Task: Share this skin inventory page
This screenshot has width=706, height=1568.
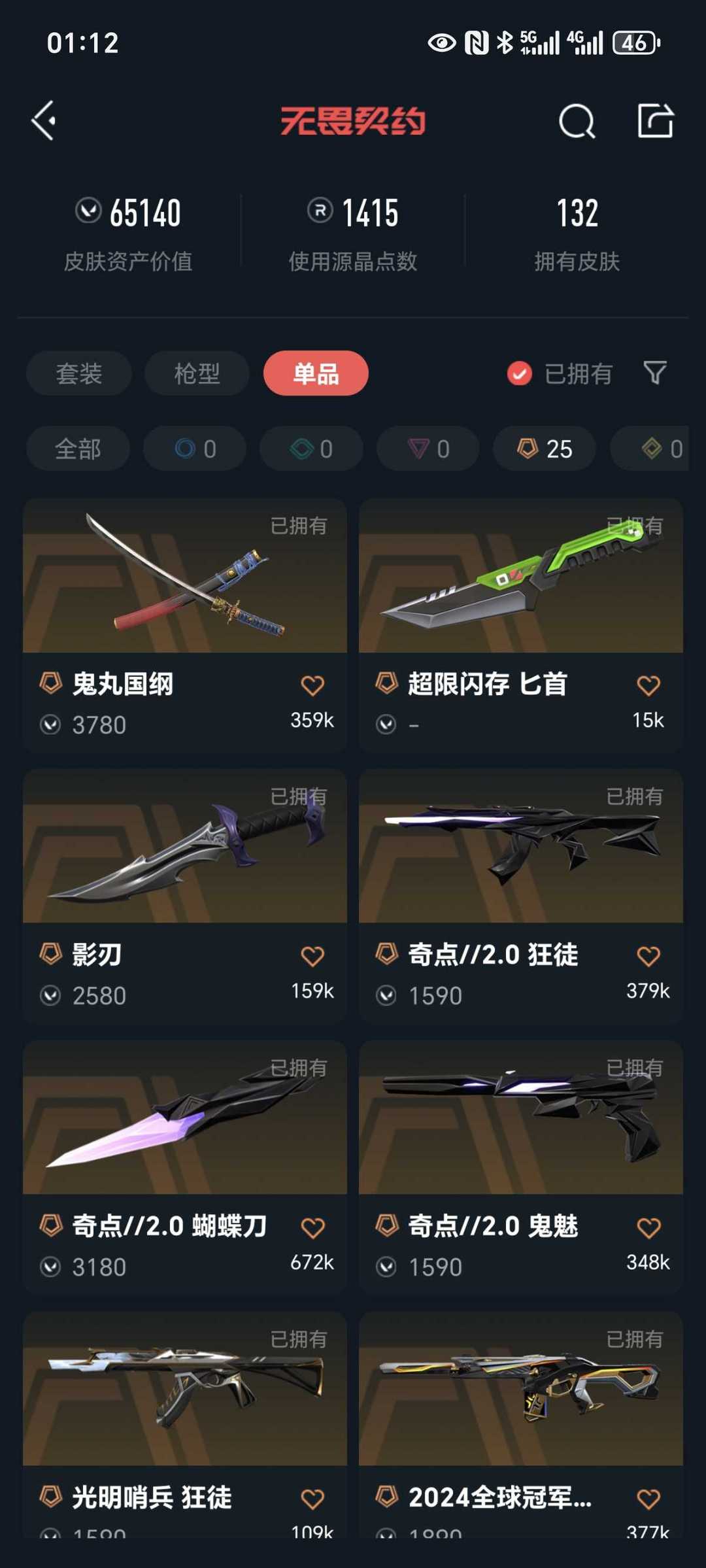Action: tap(655, 120)
